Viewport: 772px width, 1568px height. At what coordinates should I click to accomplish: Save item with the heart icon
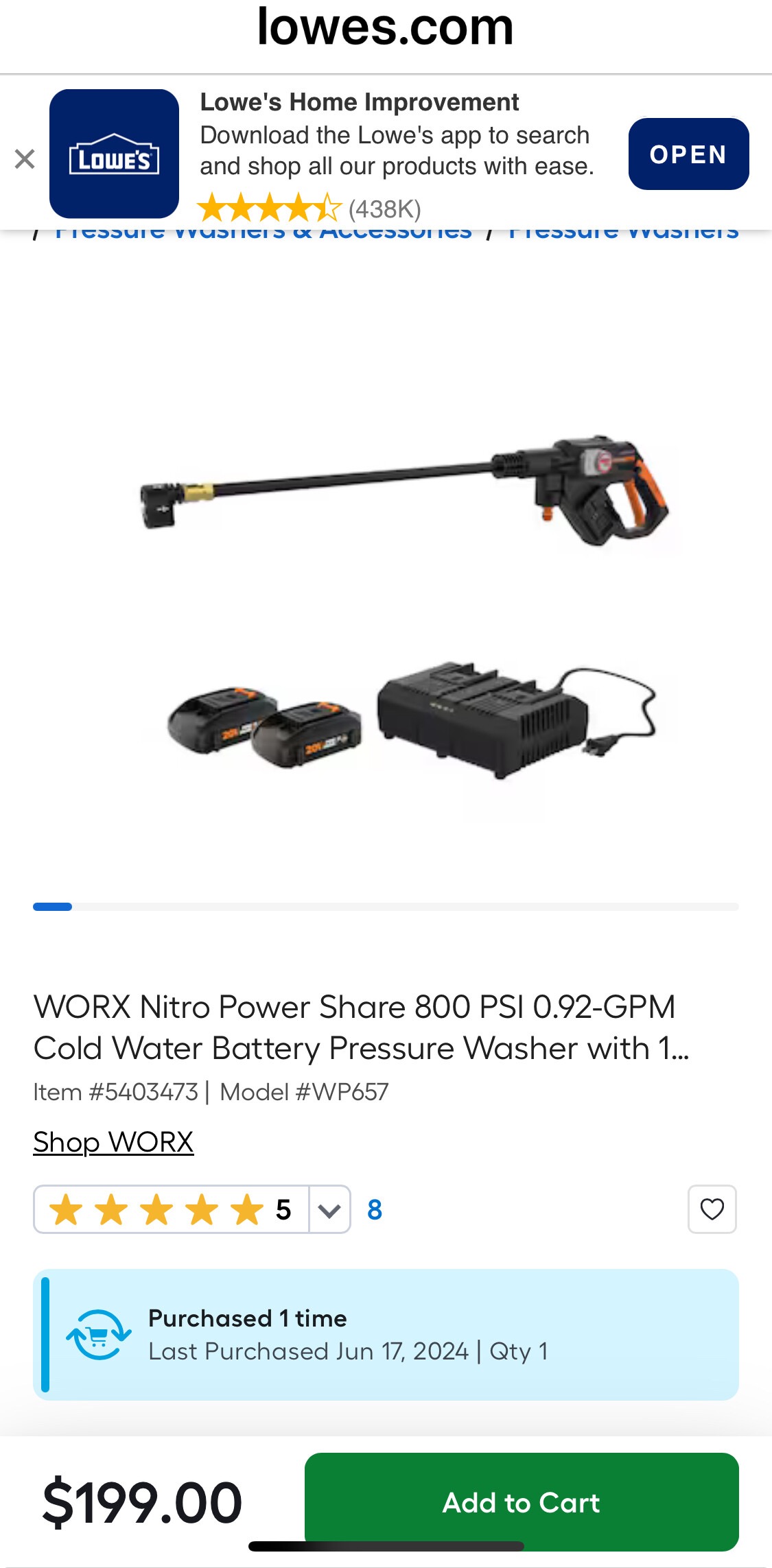[x=712, y=1209]
